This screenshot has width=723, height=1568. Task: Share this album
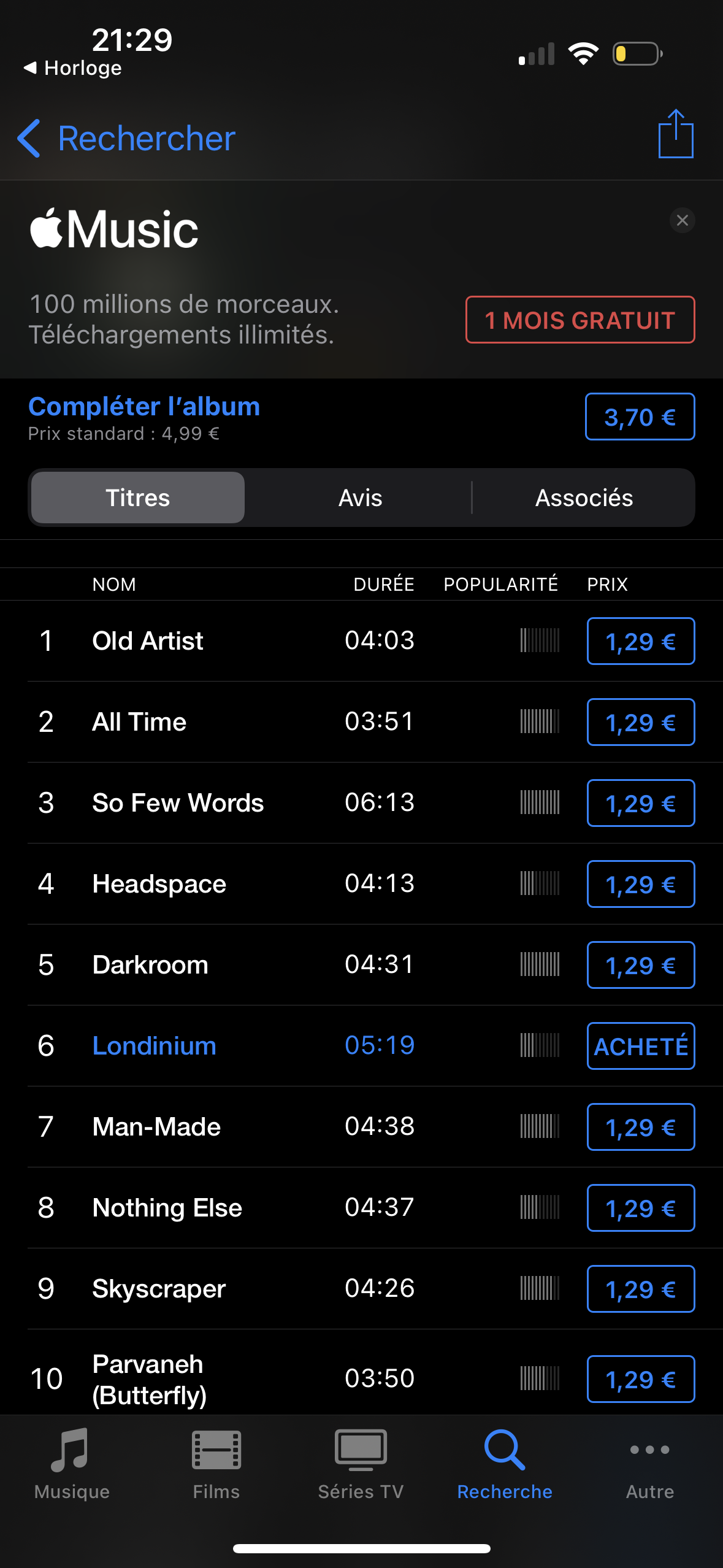[x=676, y=135]
